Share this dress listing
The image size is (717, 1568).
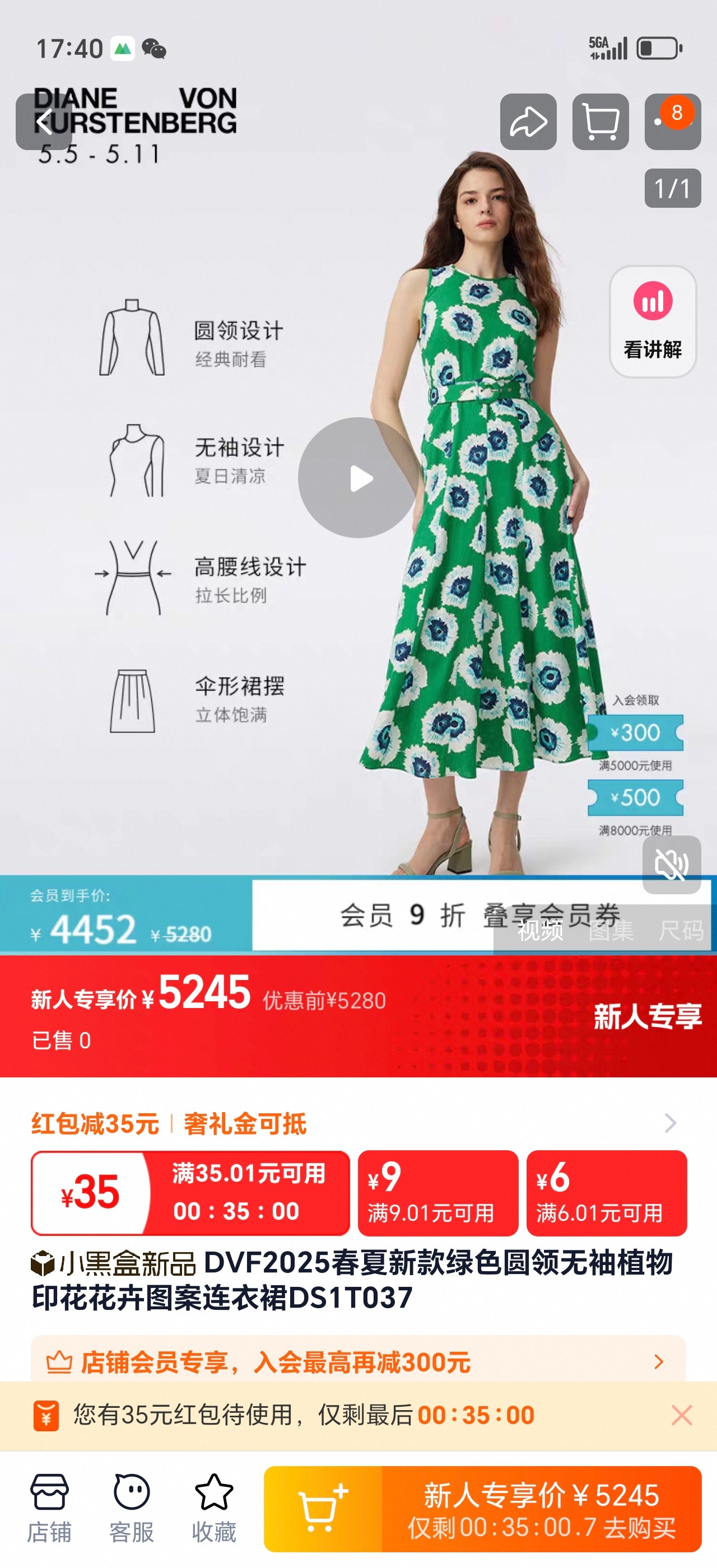(528, 122)
